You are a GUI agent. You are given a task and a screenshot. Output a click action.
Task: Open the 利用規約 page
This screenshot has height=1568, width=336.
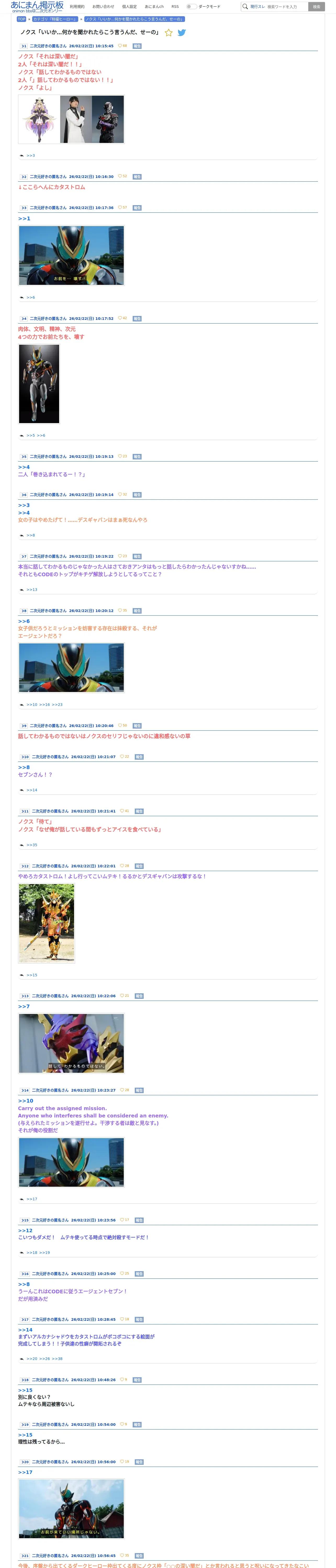[77, 7]
